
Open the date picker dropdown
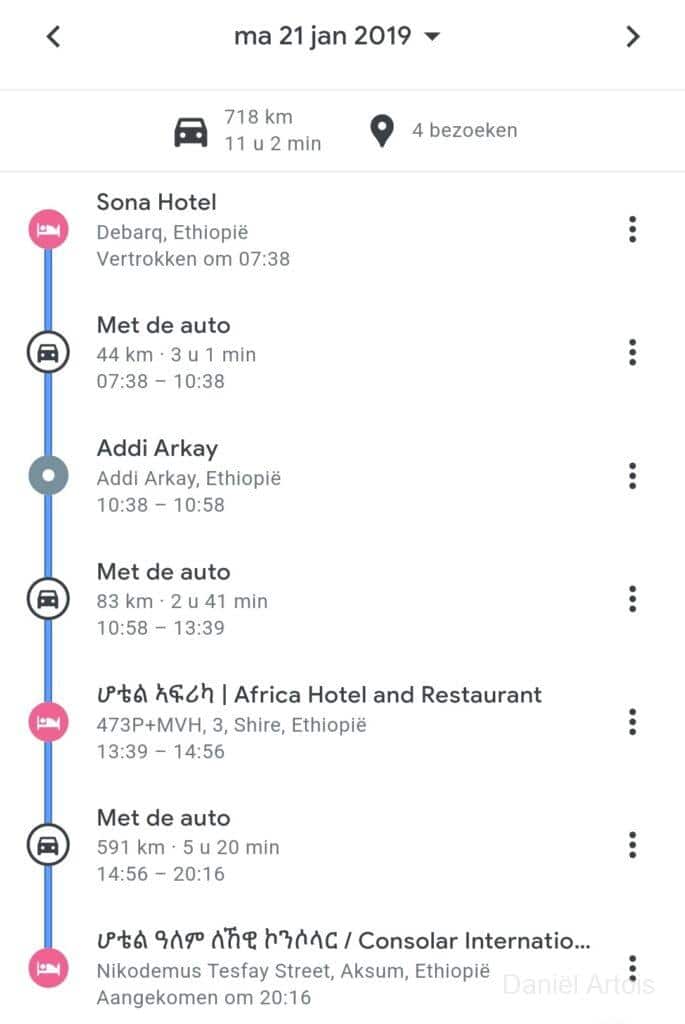(337, 37)
